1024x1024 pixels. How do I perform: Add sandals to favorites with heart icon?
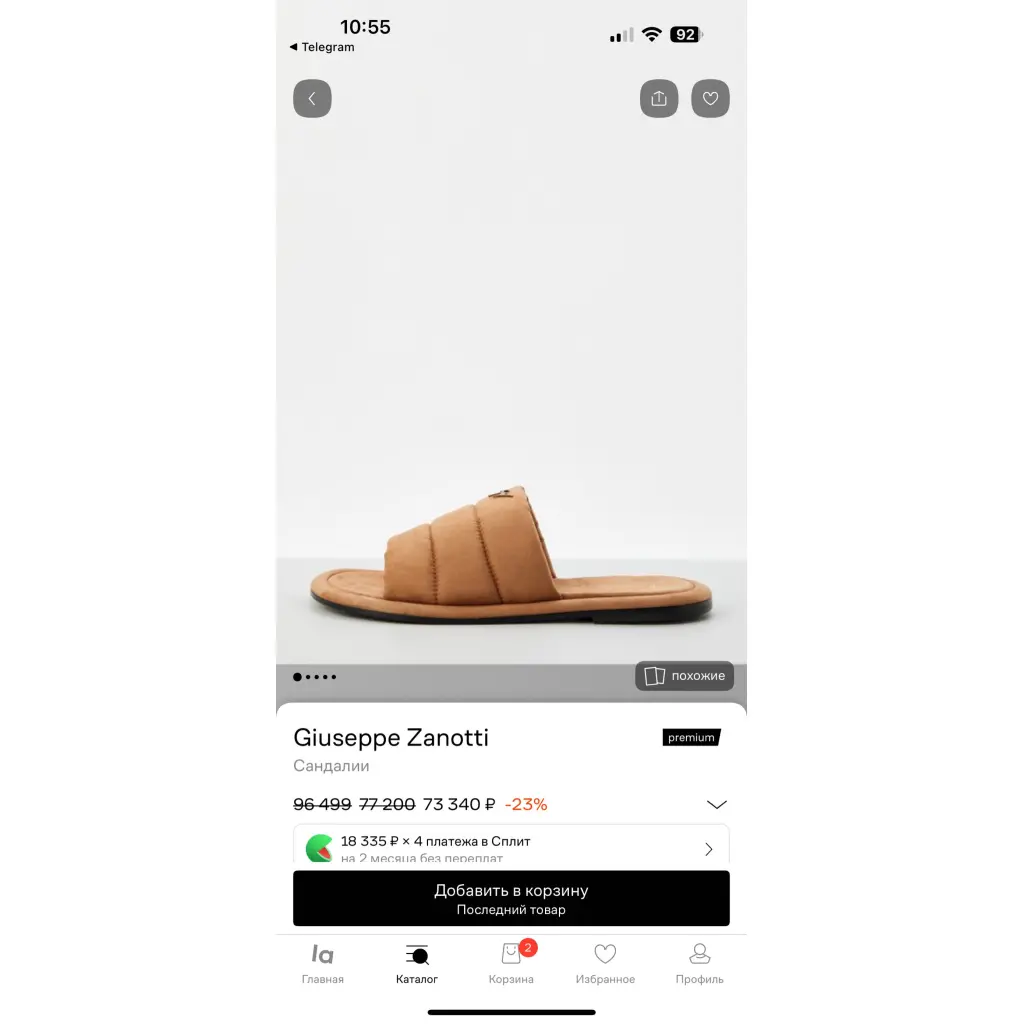tap(711, 99)
